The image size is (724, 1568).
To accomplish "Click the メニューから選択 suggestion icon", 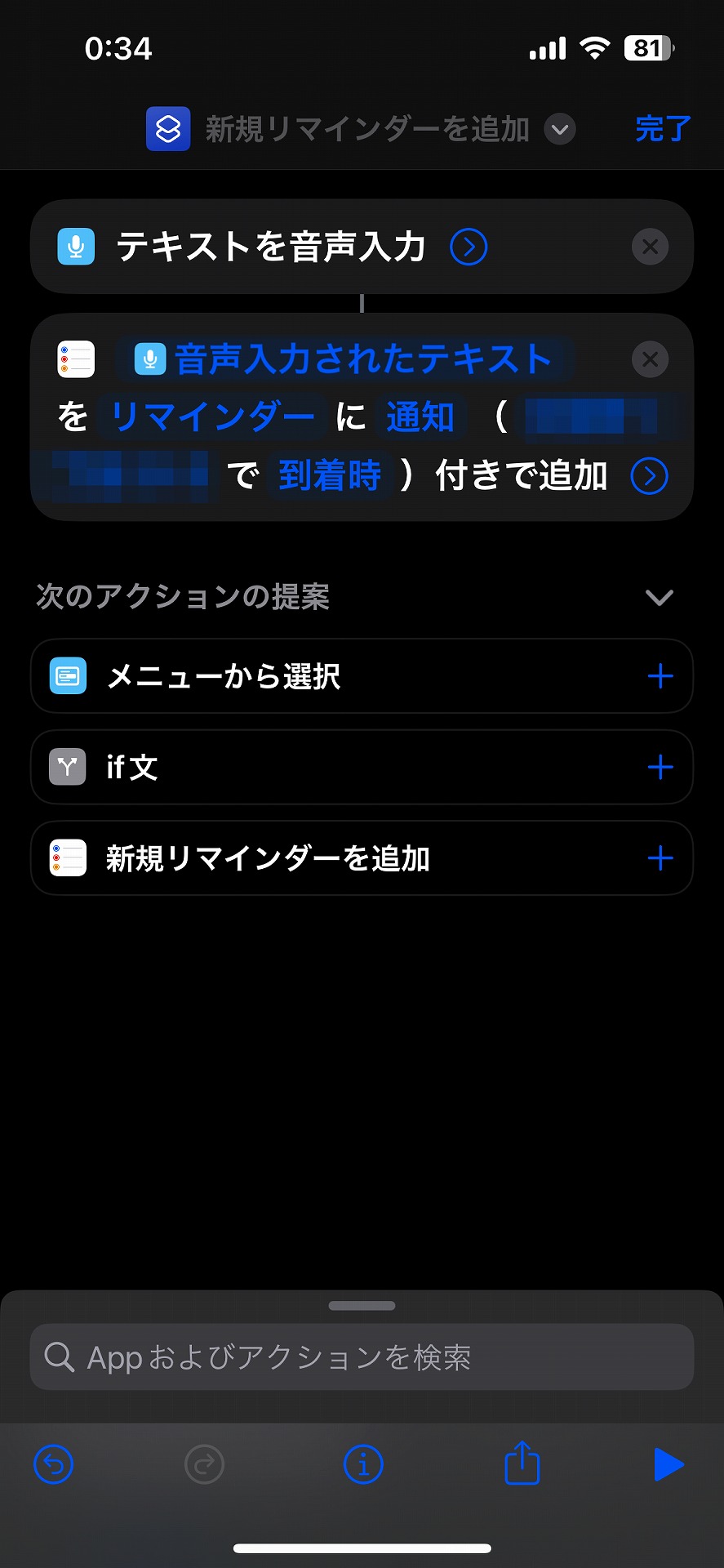I will (68, 675).
